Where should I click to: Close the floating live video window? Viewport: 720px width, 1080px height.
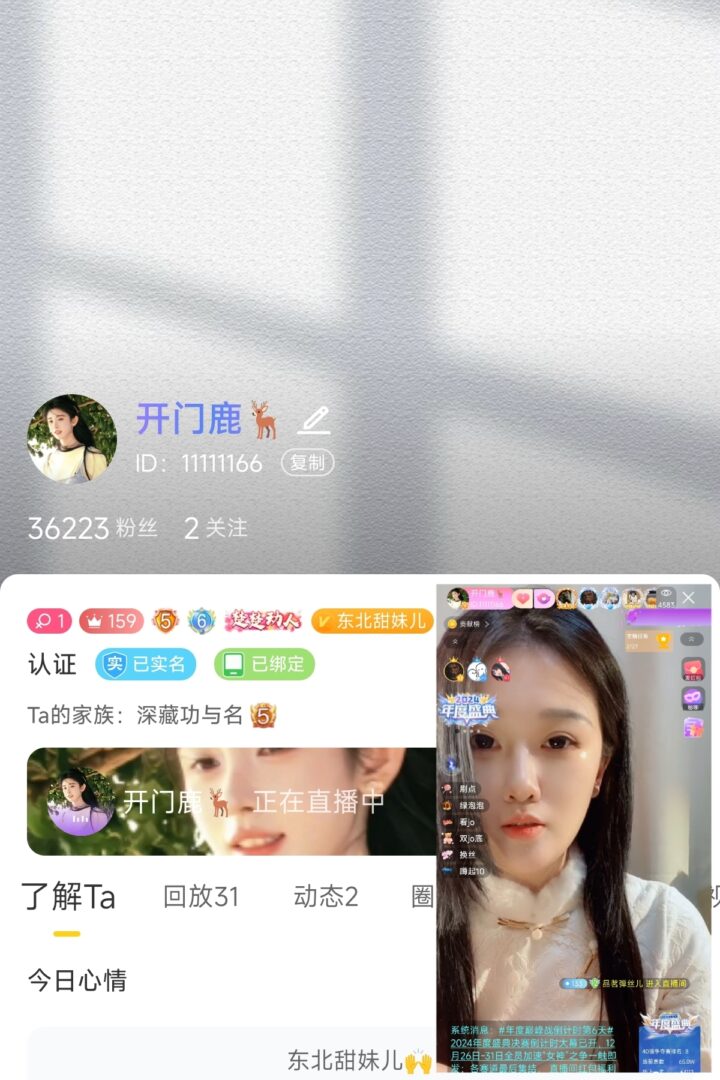(x=688, y=598)
